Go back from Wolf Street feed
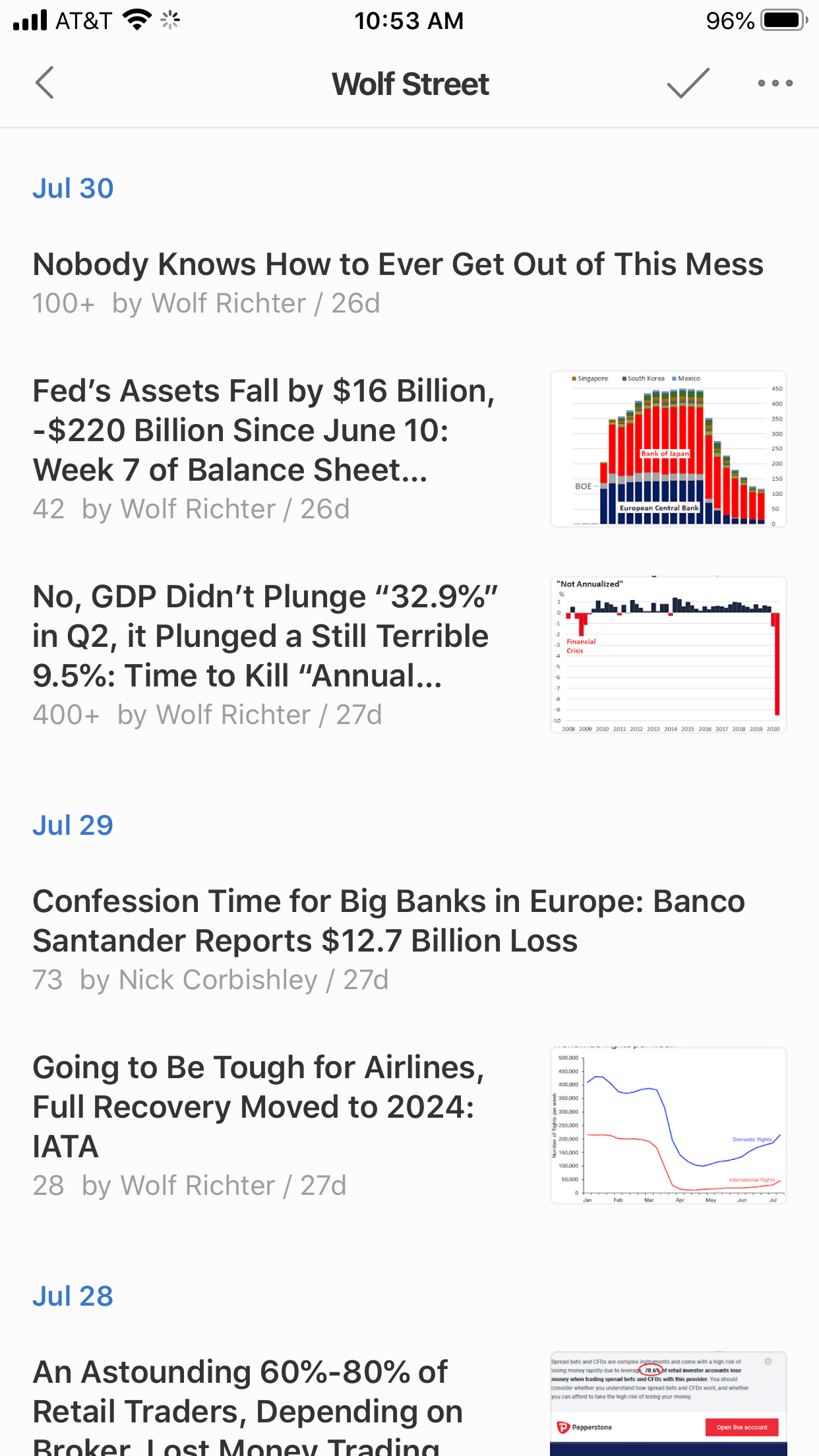 click(x=45, y=84)
